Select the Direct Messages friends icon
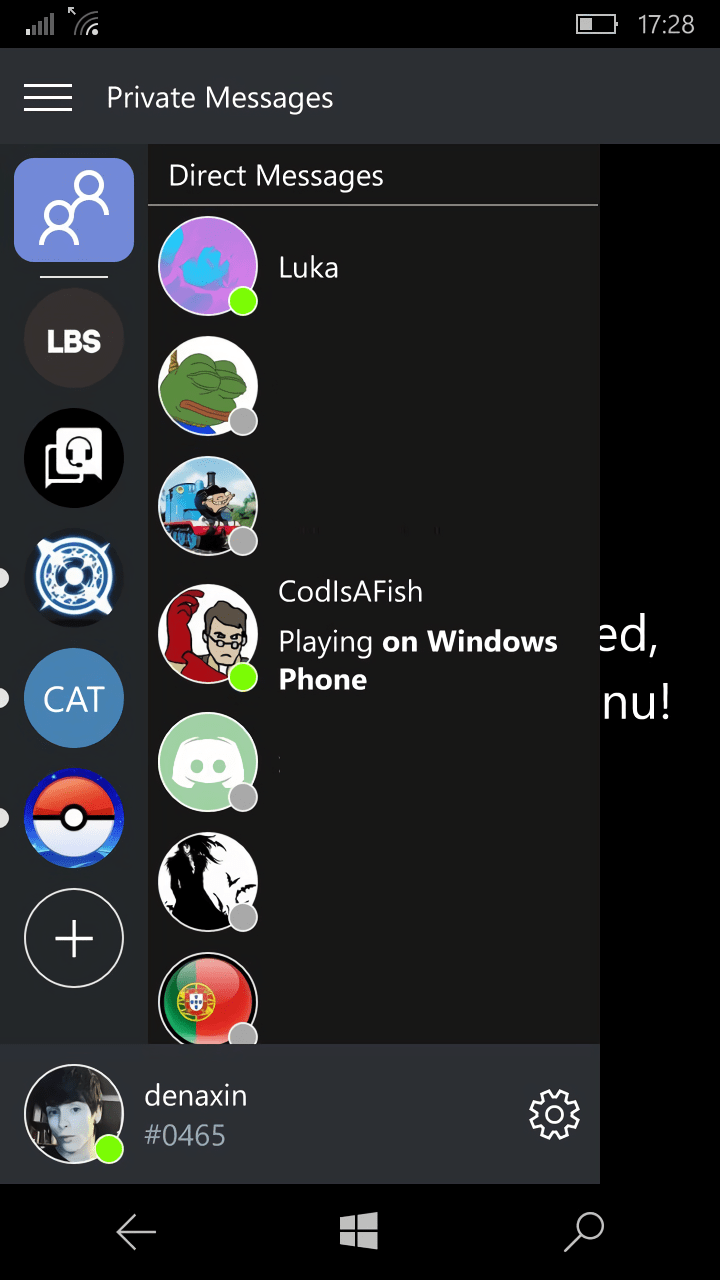The image size is (720, 1280). pos(74,210)
